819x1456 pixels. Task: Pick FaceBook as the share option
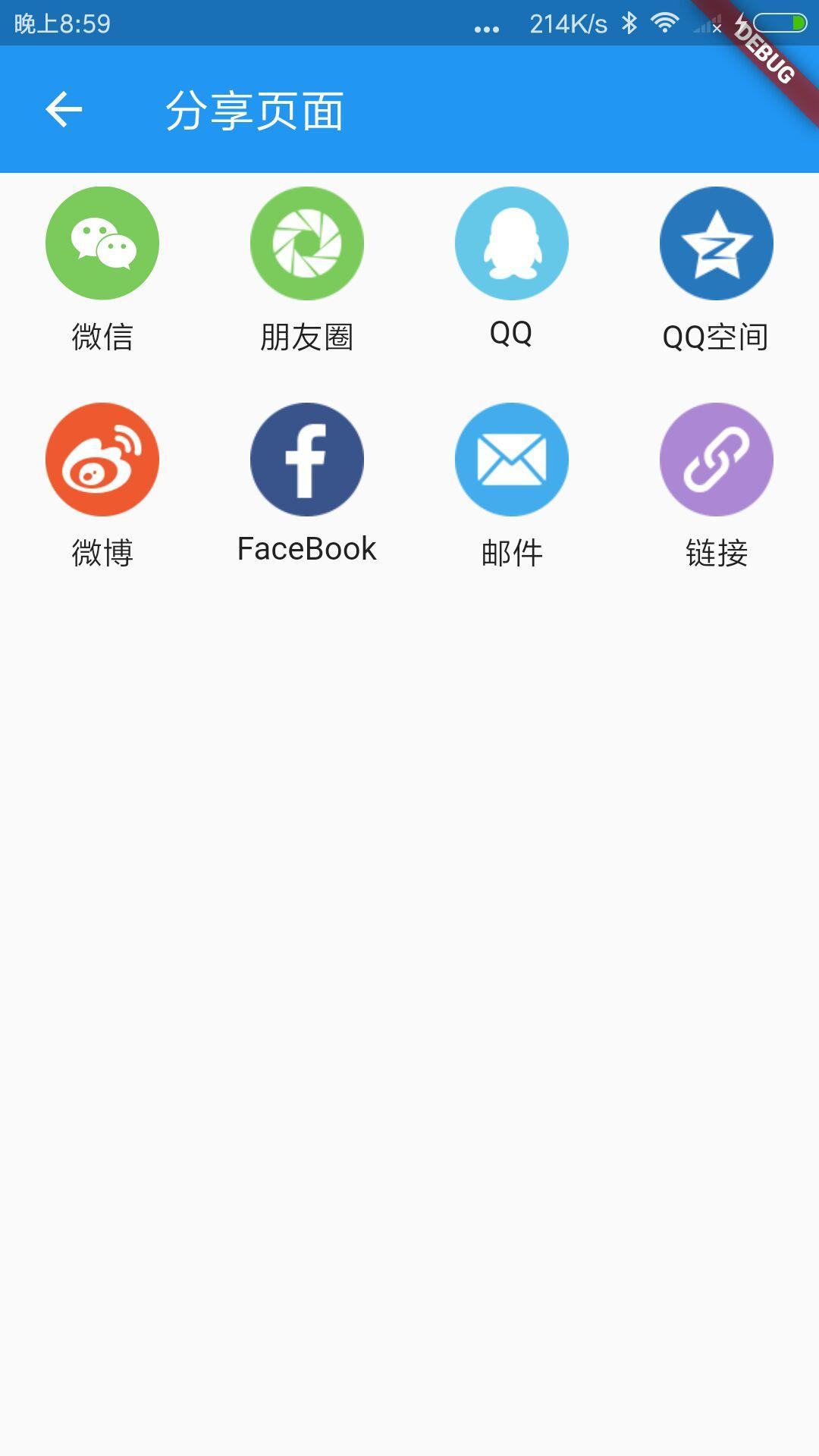307,460
